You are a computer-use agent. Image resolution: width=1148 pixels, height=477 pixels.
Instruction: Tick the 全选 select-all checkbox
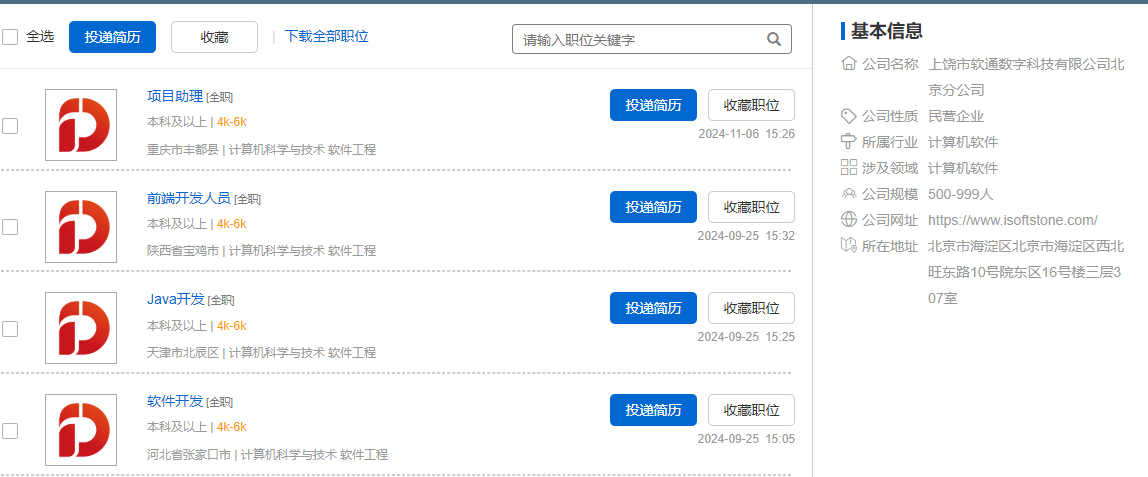[10, 37]
